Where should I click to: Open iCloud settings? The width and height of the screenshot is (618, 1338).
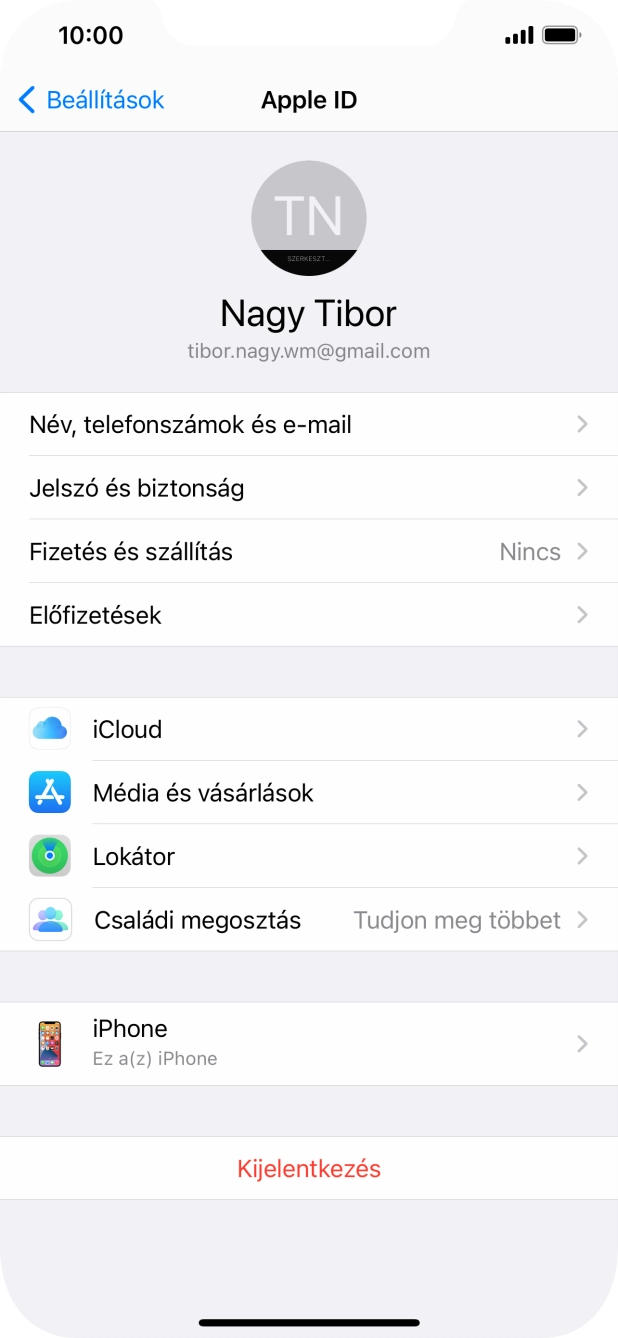click(x=309, y=729)
